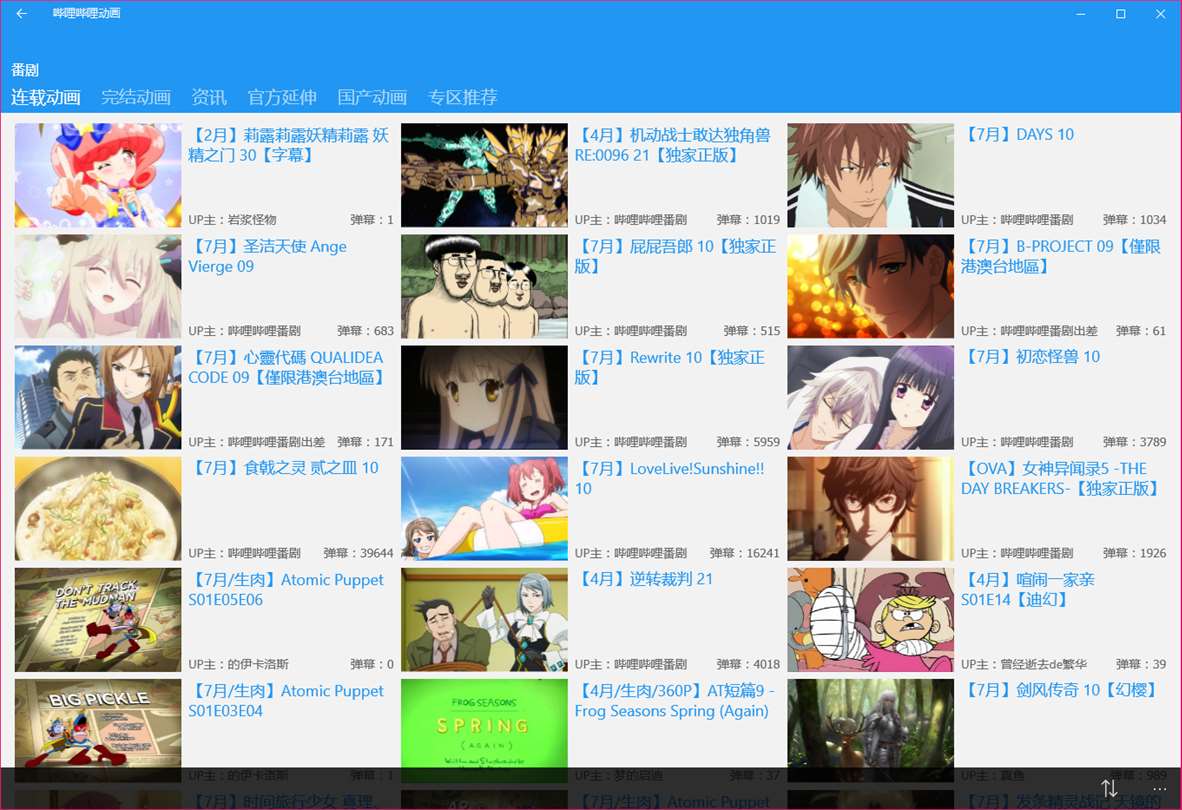
Task: Open 机动战士敢达独角兽 RE:0096 21
Action: click(672, 145)
